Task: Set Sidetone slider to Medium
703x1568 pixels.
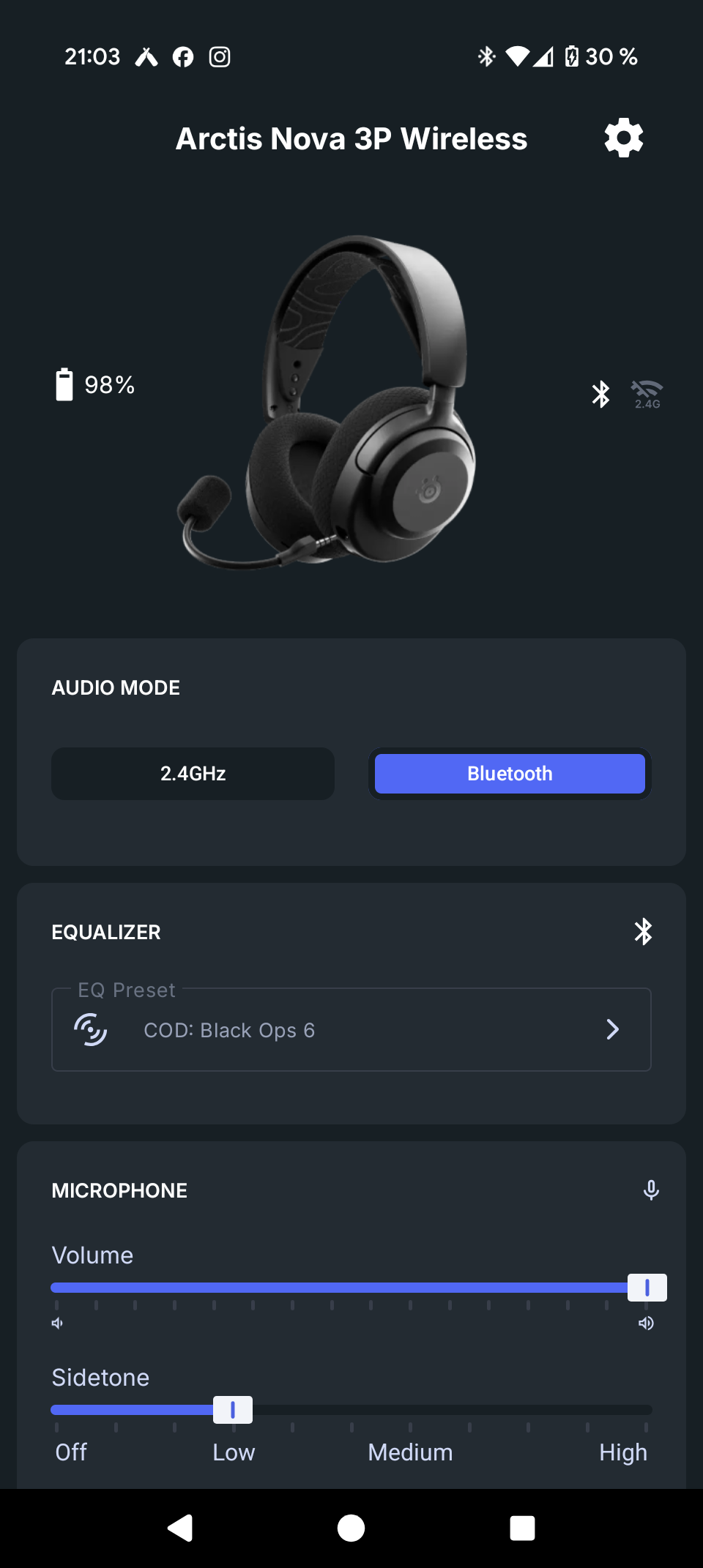Action: coord(410,1410)
